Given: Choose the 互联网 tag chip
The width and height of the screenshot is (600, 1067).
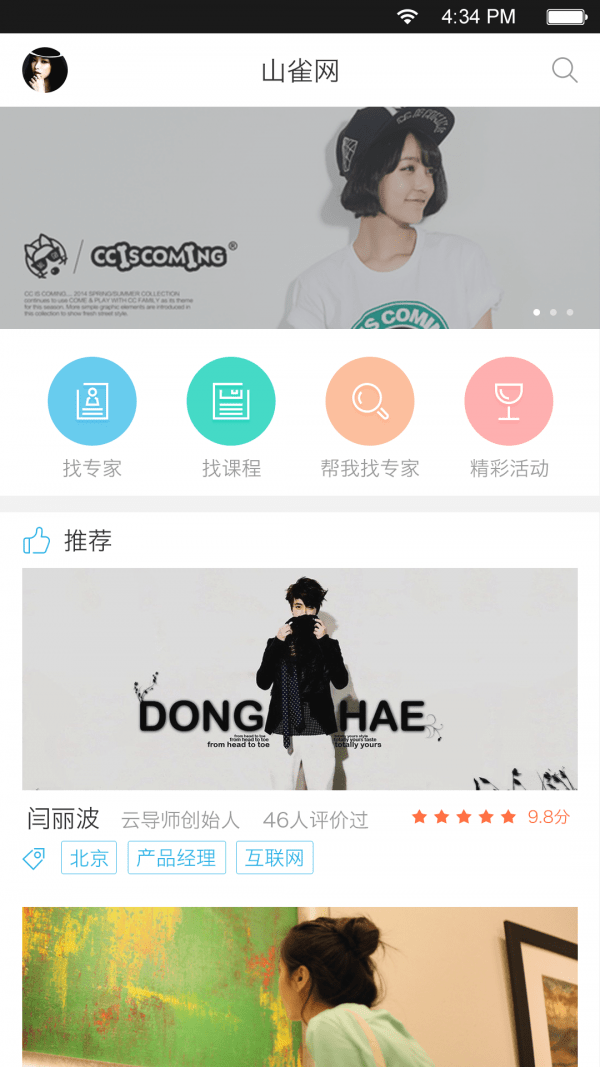Looking at the screenshot, I should (275, 858).
